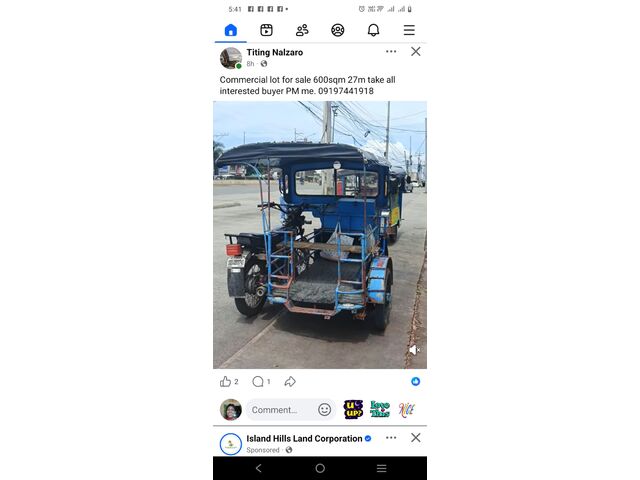Screen dimensions: 640x480
Task: Open the tricycle photo in the post
Action: coord(319,235)
